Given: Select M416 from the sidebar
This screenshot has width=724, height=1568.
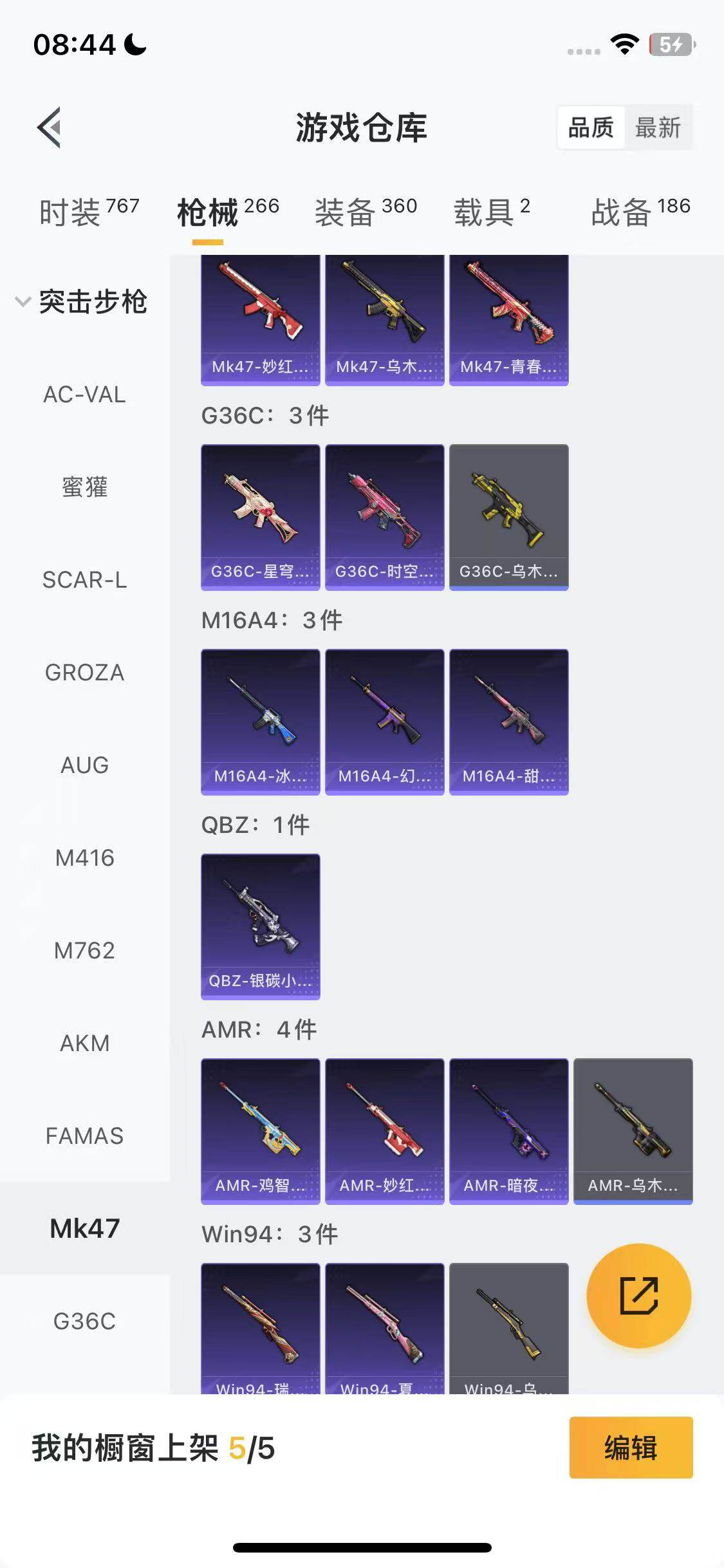Looking at the screenshot, I should (87, 857).
